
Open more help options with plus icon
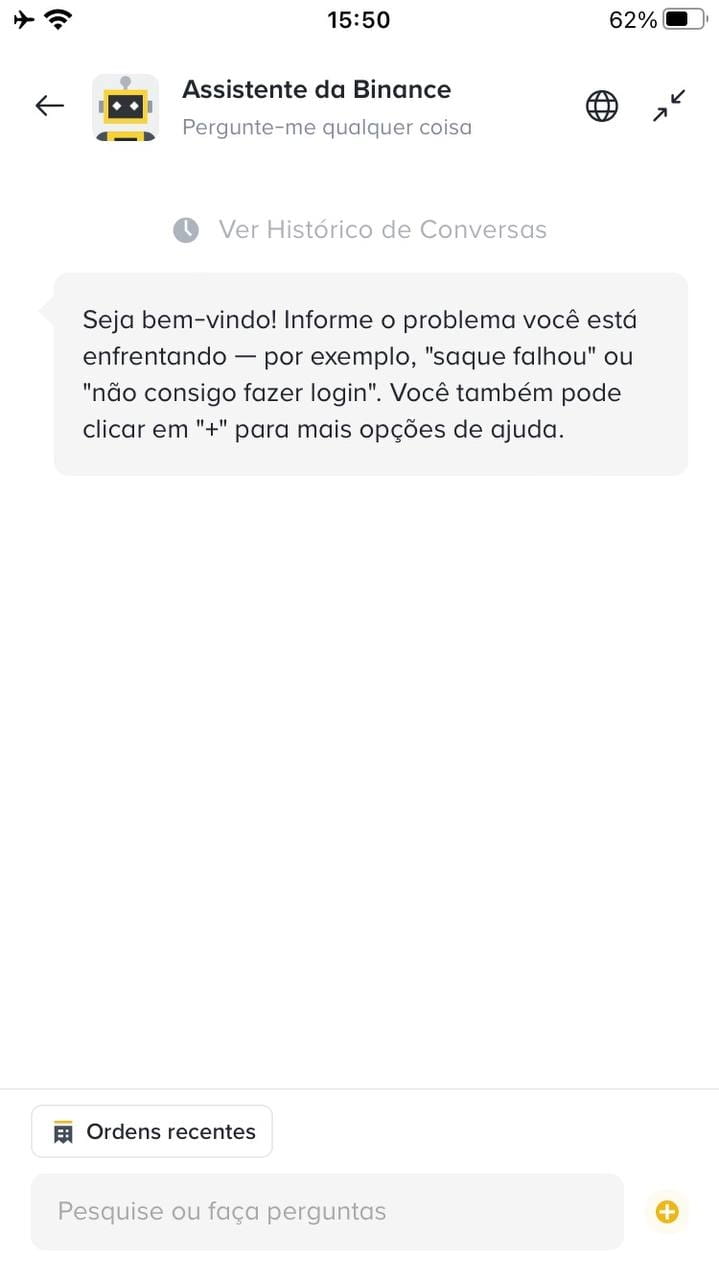tap(667, 1212)
